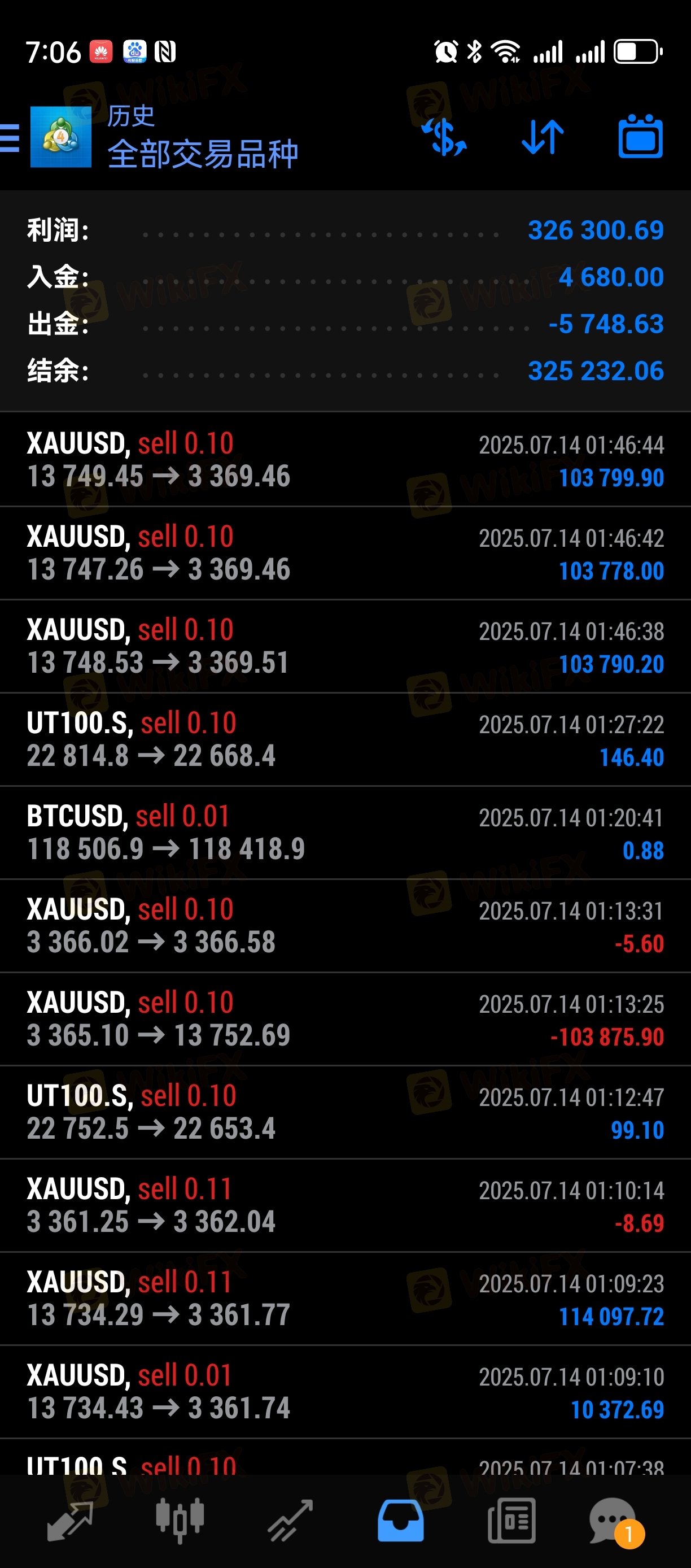Expand UT100.S trade with profit 146.40
The width and height of the screenshot is (691, 1568).
pos(345,739)
